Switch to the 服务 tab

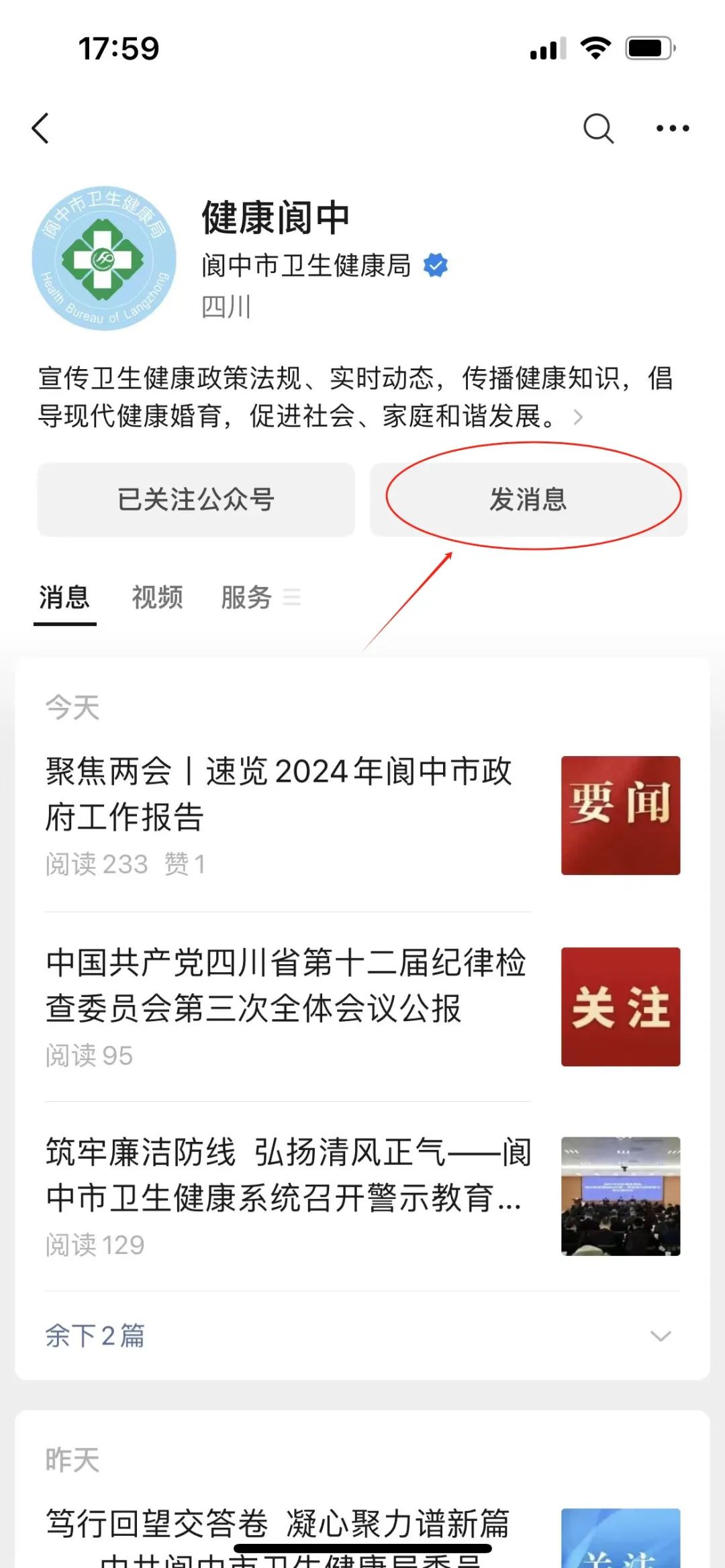(247, 597)
